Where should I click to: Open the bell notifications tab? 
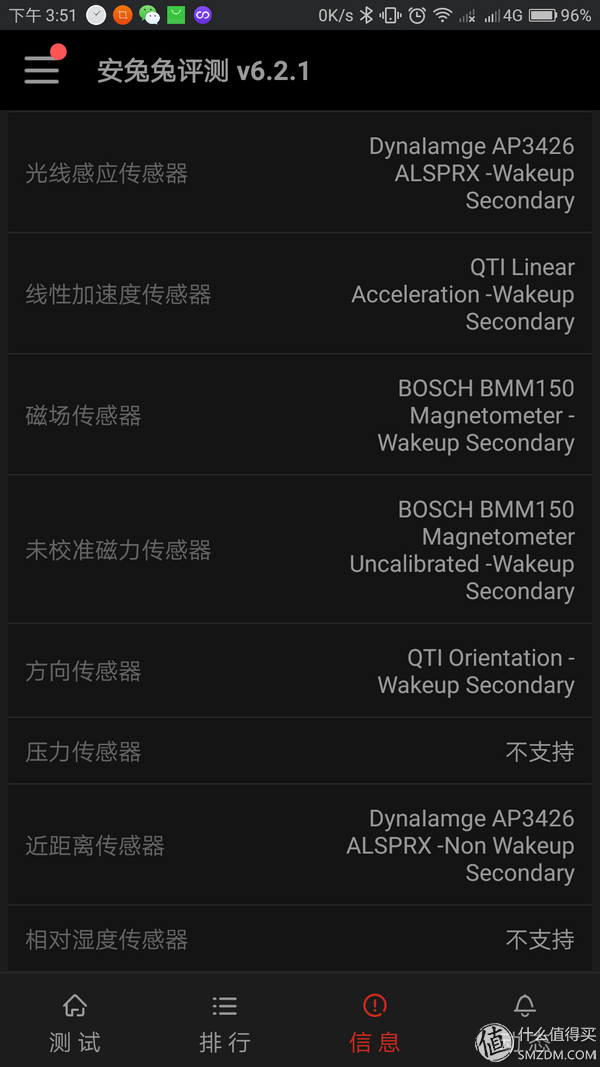click(524, 1023)
